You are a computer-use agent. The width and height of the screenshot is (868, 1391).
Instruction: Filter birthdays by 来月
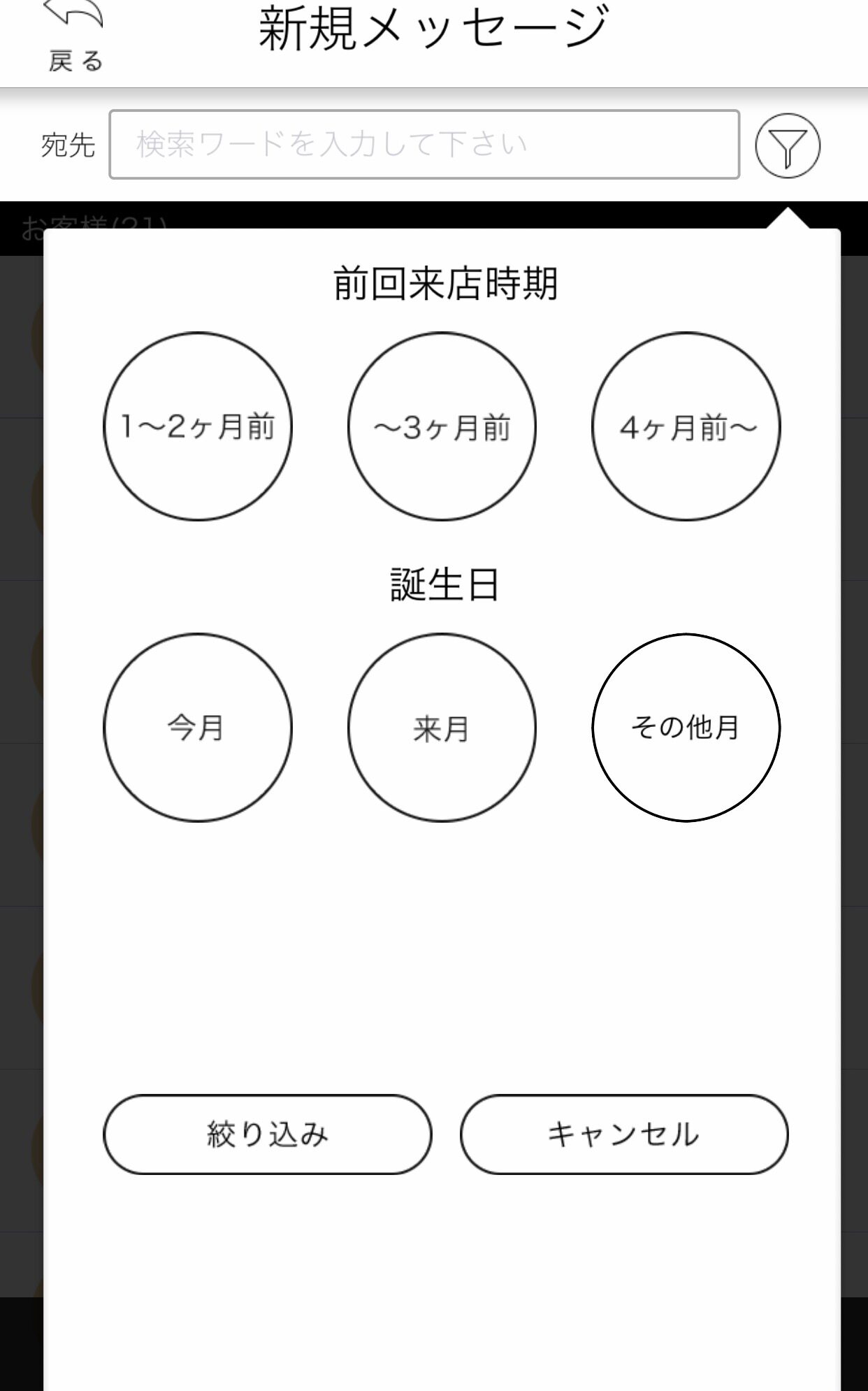tap(442, 728)
